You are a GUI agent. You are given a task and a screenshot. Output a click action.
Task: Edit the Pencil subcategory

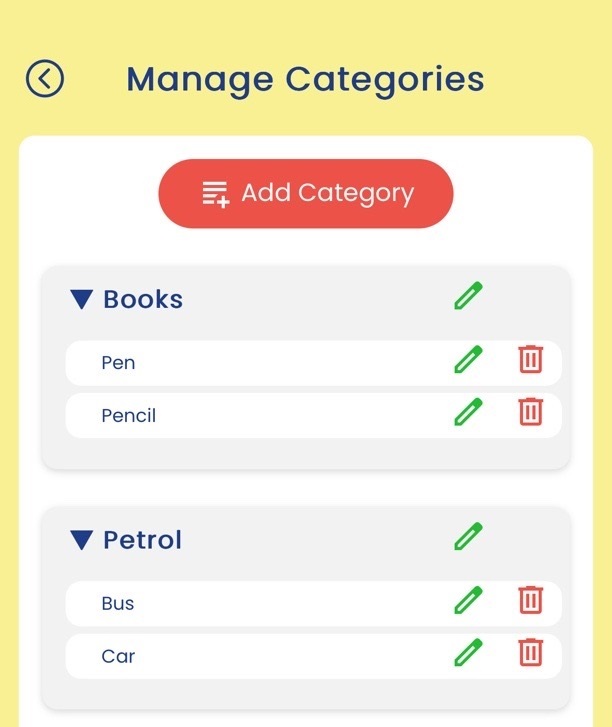click(468, 412)
